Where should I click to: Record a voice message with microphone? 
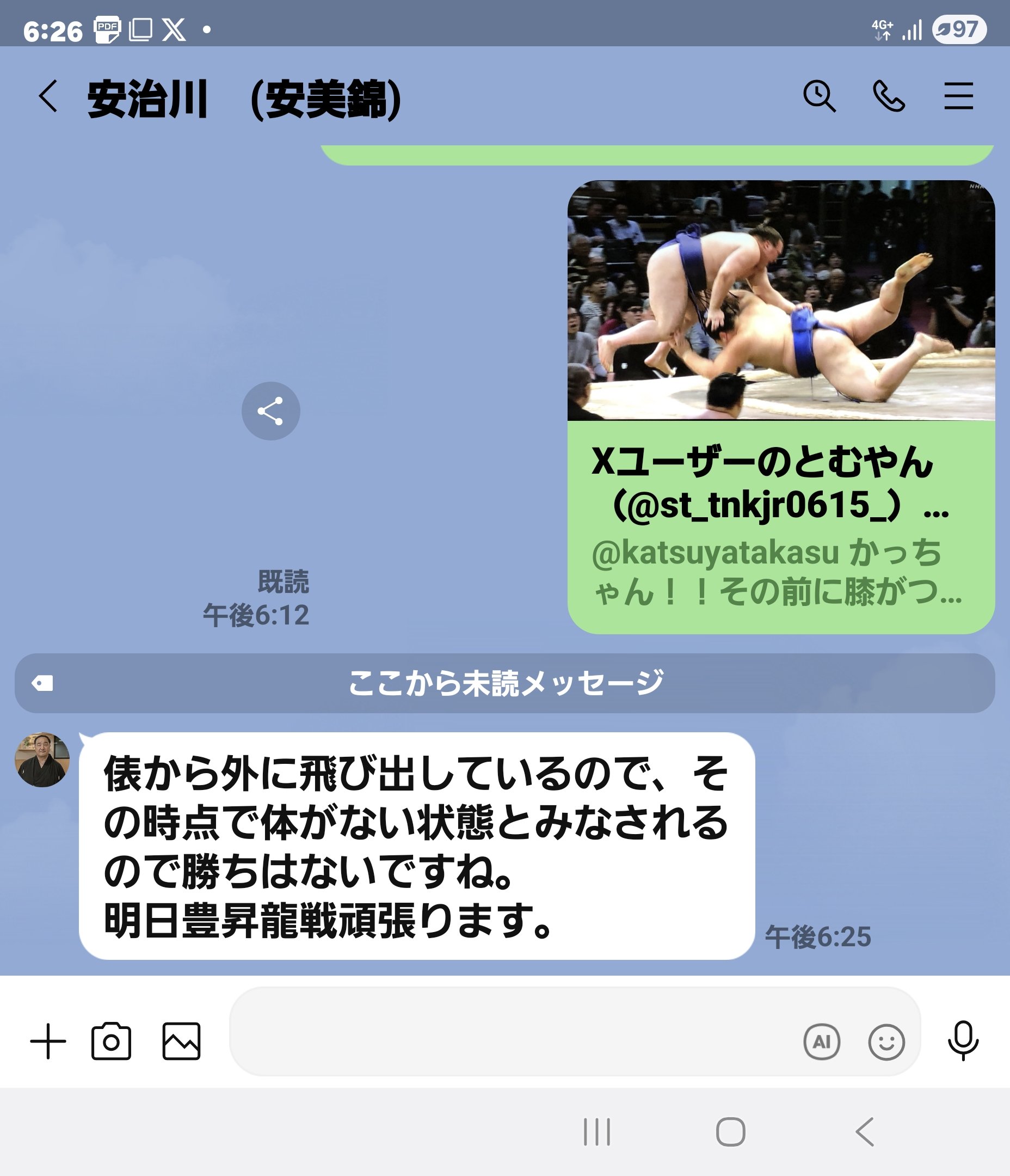tap(963, 1040)
